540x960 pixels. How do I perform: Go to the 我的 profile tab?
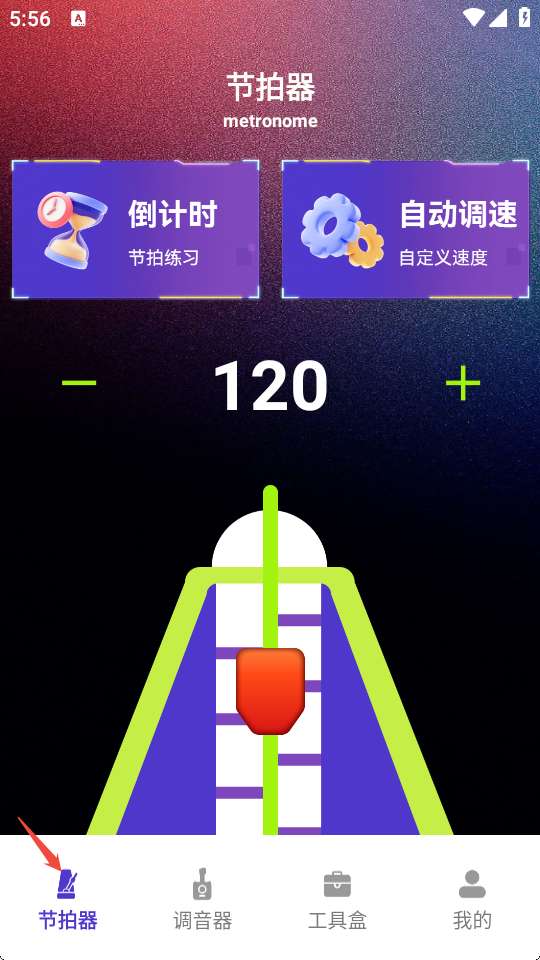(472, 899)
